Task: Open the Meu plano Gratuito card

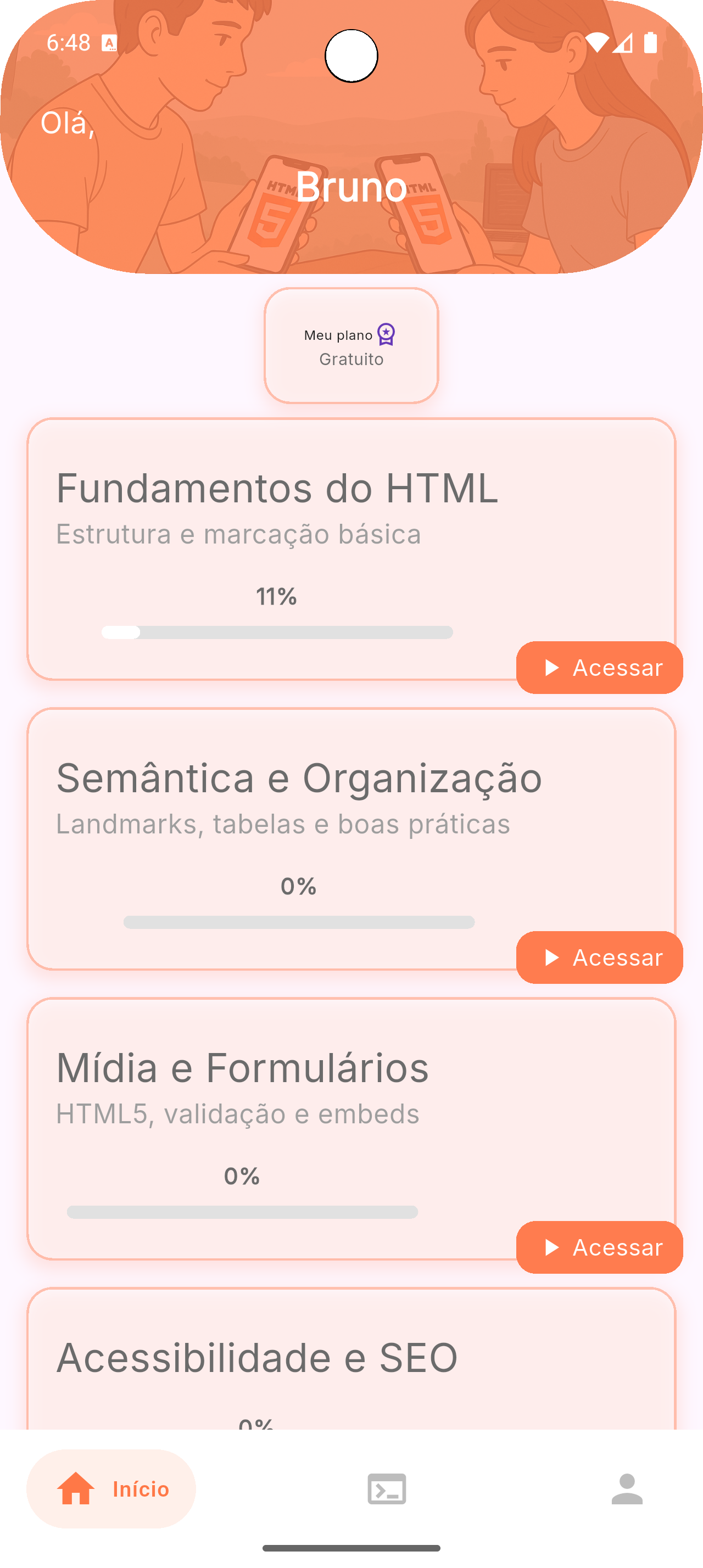Action: click(x=351, y=346)
